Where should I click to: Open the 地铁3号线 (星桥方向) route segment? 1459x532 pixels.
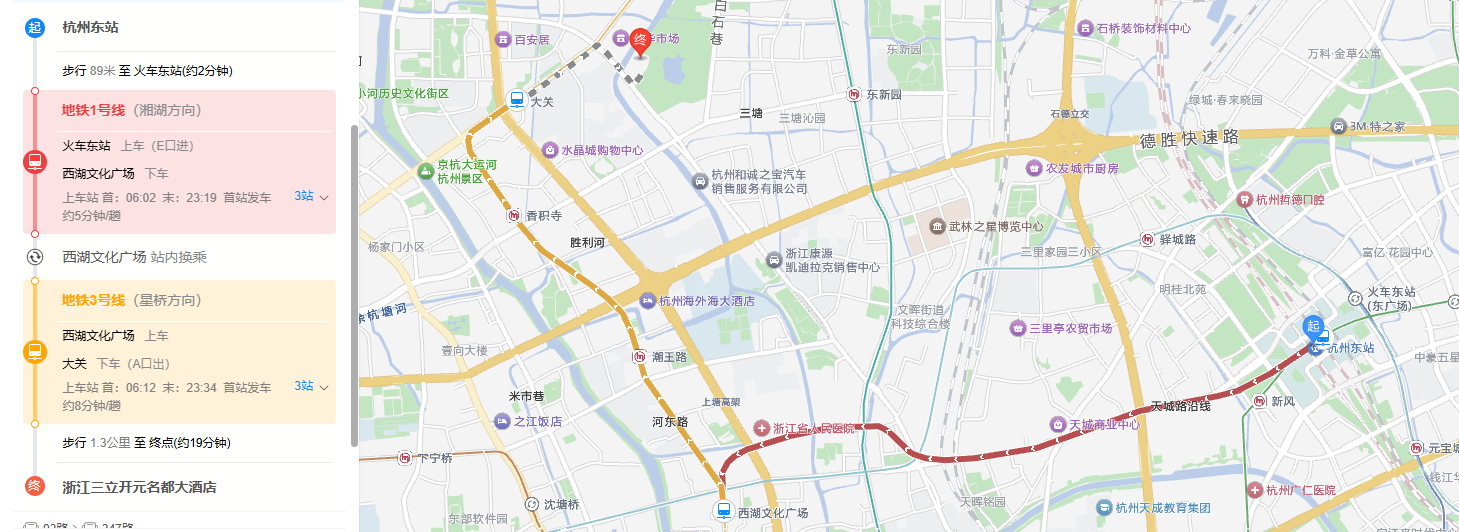point(131,300)
